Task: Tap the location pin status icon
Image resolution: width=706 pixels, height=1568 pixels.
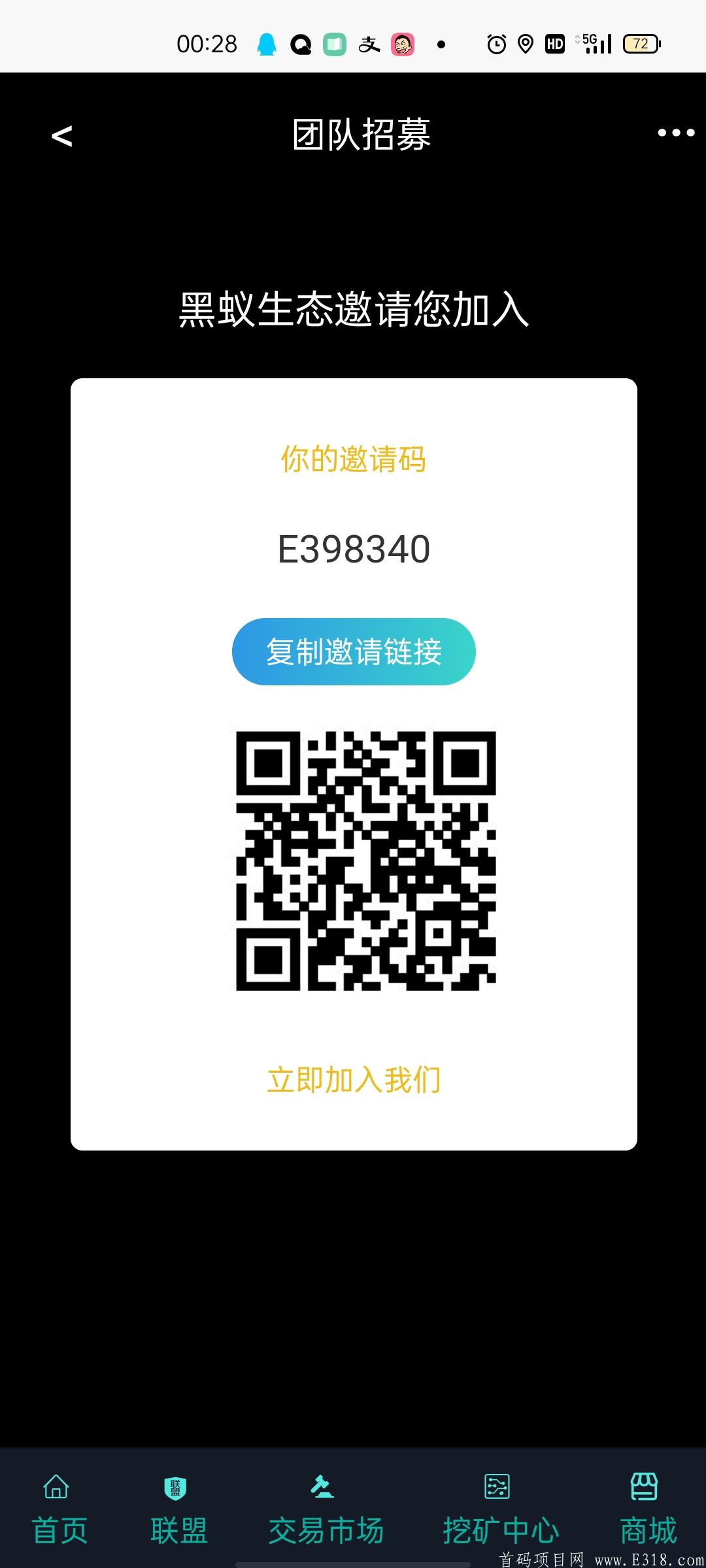Action: (525, 44)
